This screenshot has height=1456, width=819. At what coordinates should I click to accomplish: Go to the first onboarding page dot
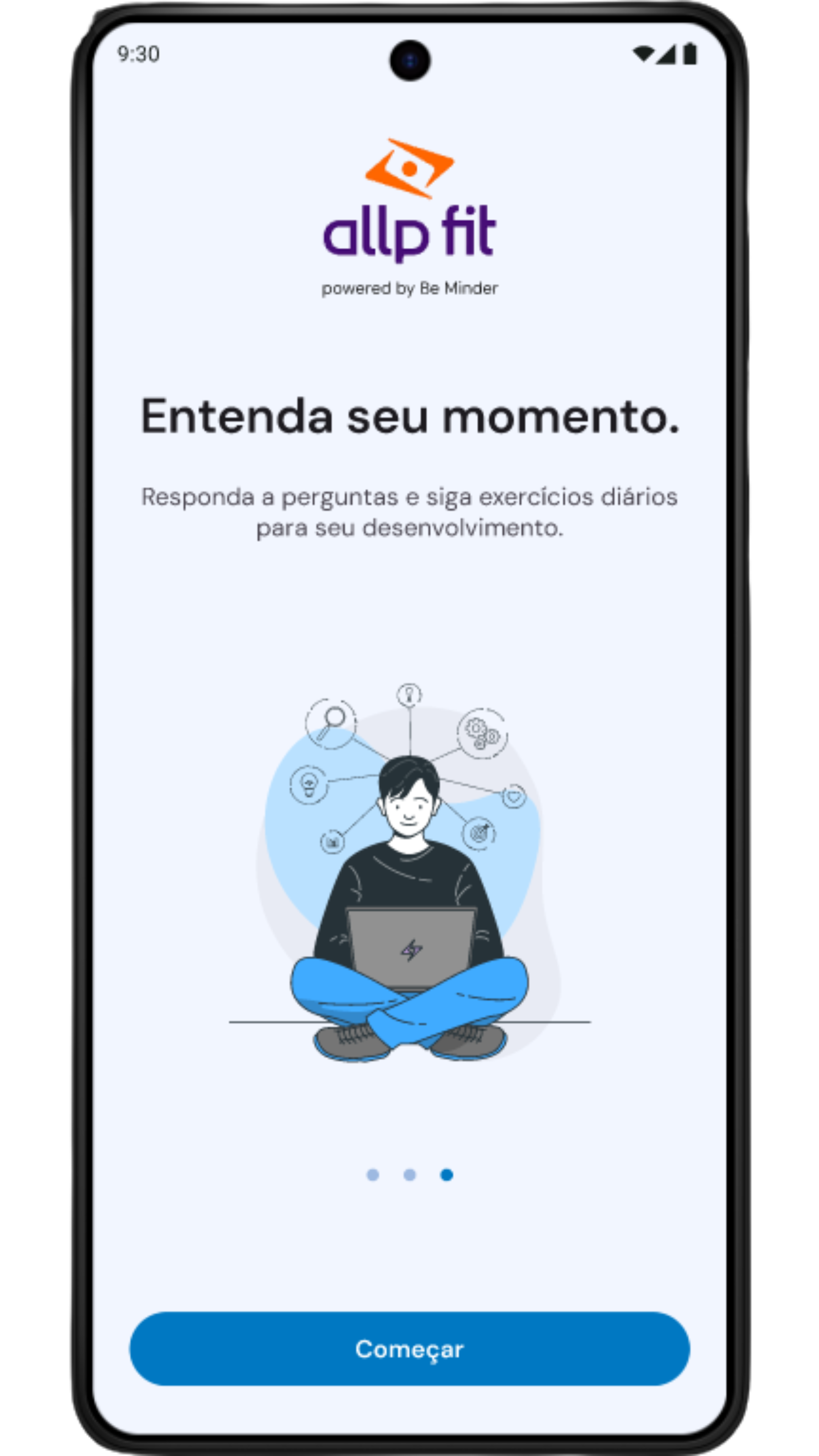pos(372,1175)
